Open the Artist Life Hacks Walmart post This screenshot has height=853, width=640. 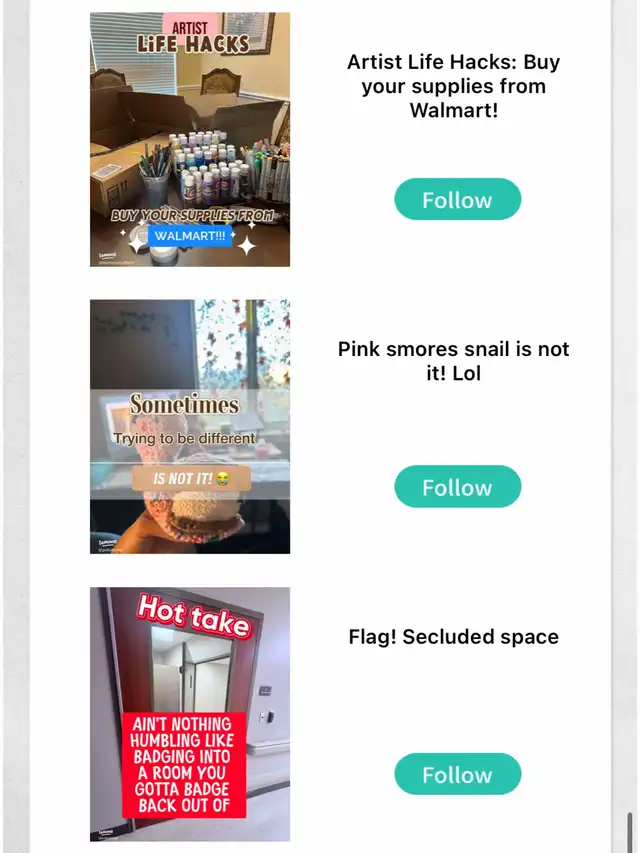[x=190, y=140]
